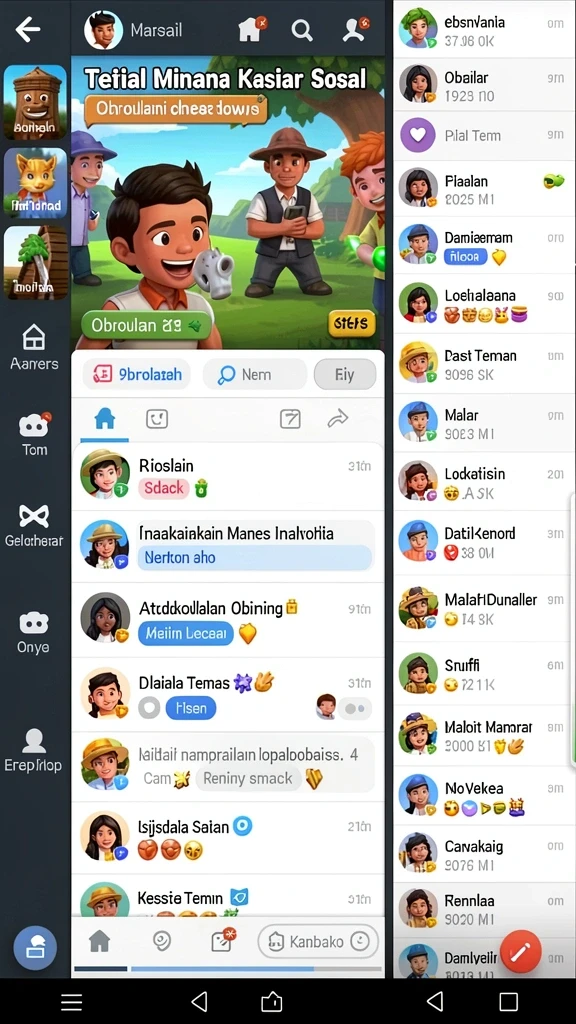Screen dimensions: 576x1024
Task: Open the profile icon in the header
Action: [355, 29]
